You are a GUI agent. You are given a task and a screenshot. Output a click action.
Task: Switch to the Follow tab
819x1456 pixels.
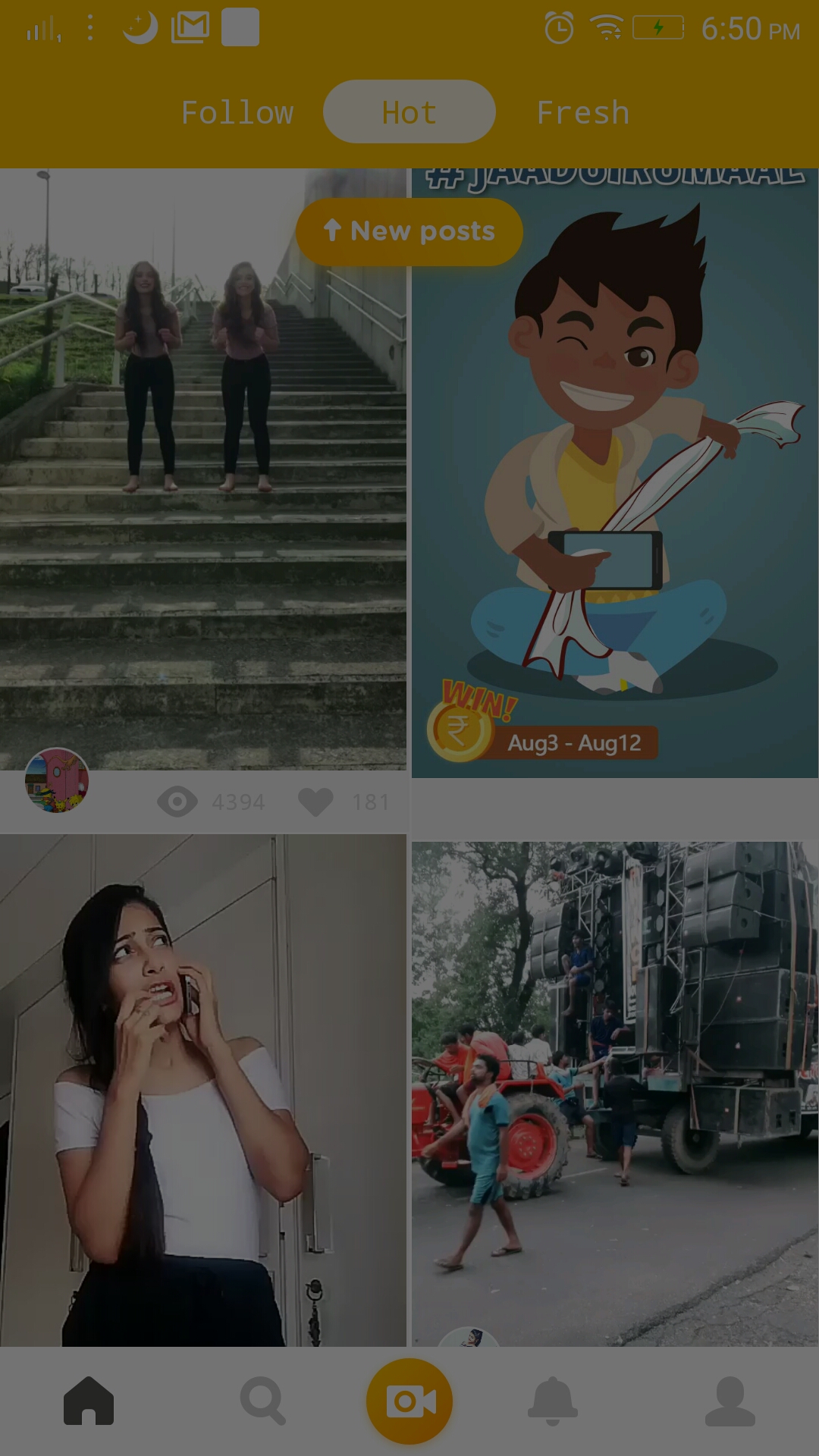(237, 112)
